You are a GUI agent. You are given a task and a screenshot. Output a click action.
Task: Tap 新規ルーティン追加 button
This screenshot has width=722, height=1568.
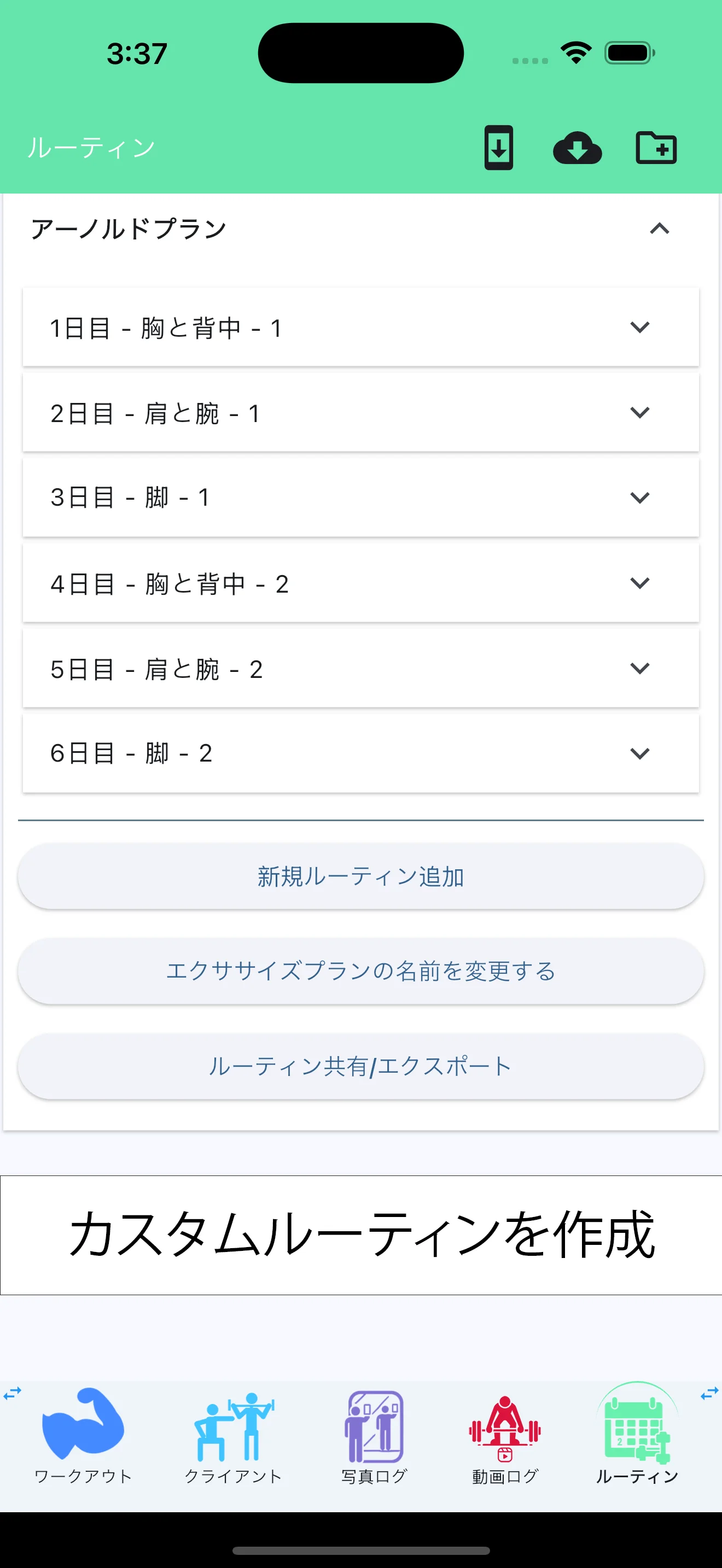tap(360, 876)
